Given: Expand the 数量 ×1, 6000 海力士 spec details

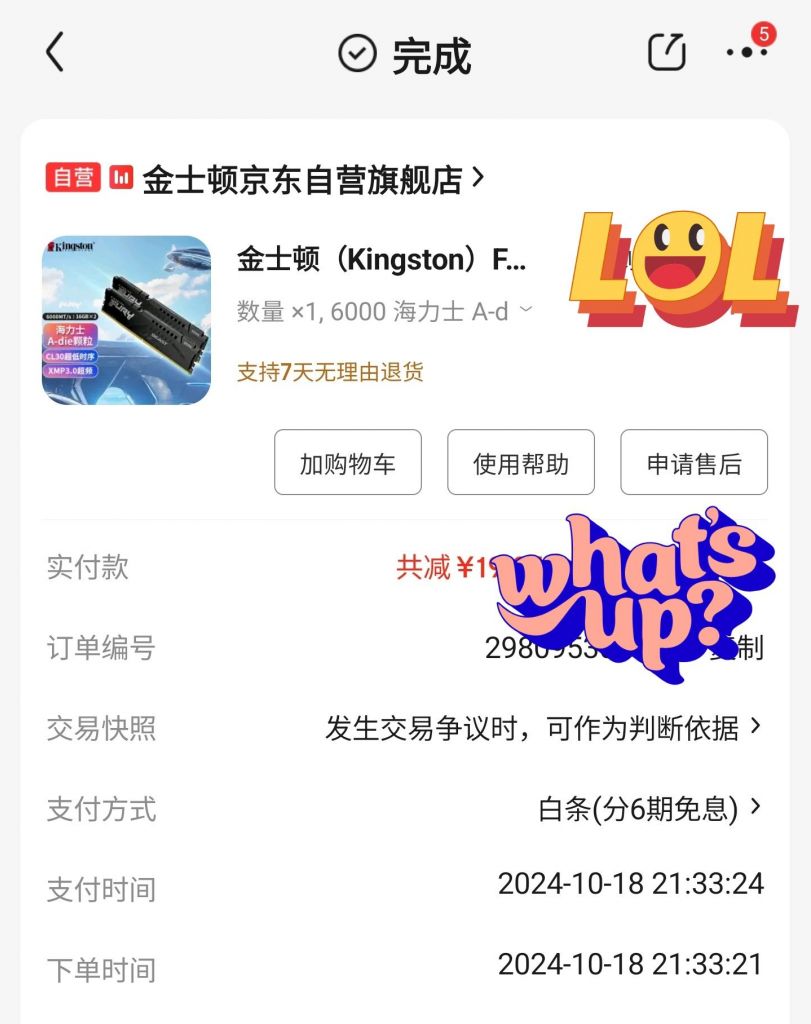Looking at the screenshot, I should click(385, 312).
